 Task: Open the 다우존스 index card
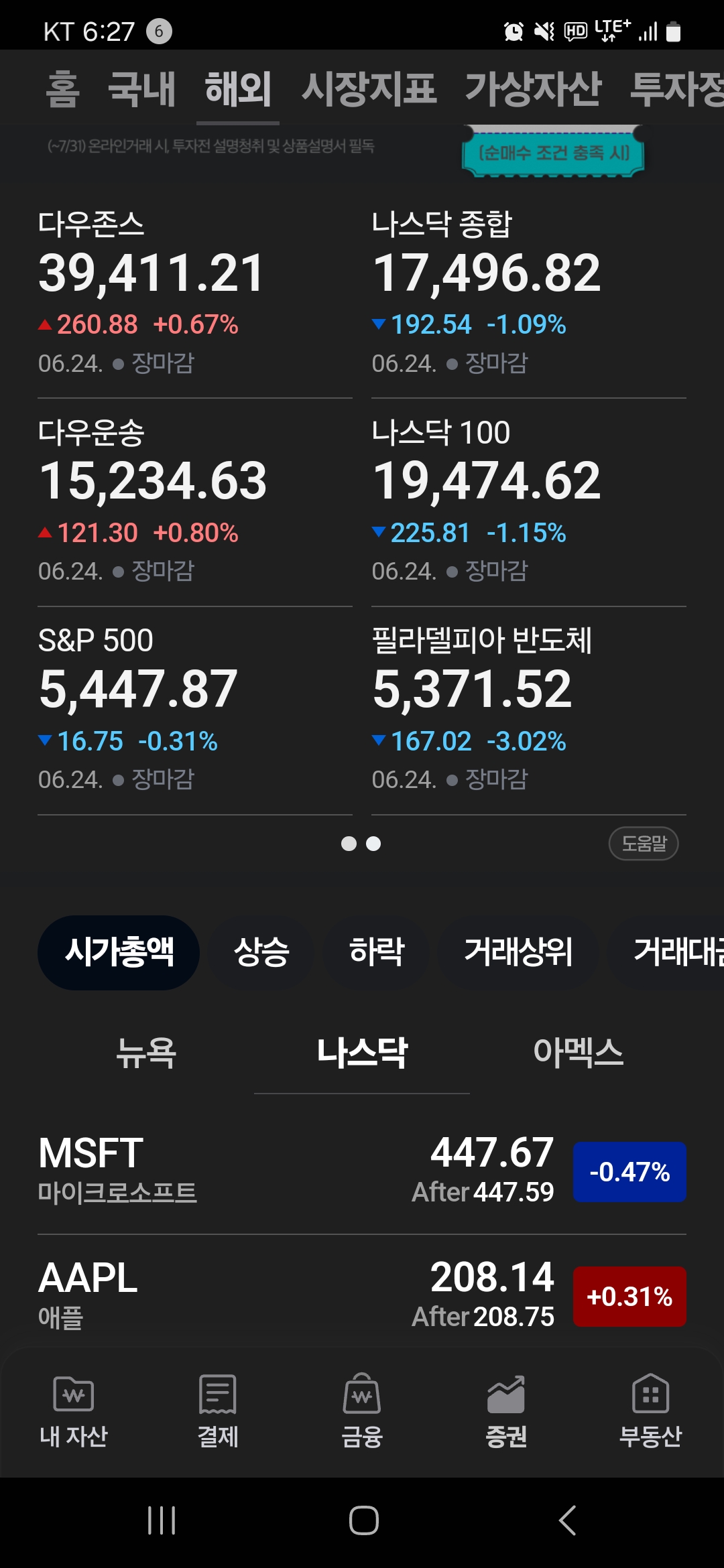tap(195, 293)
